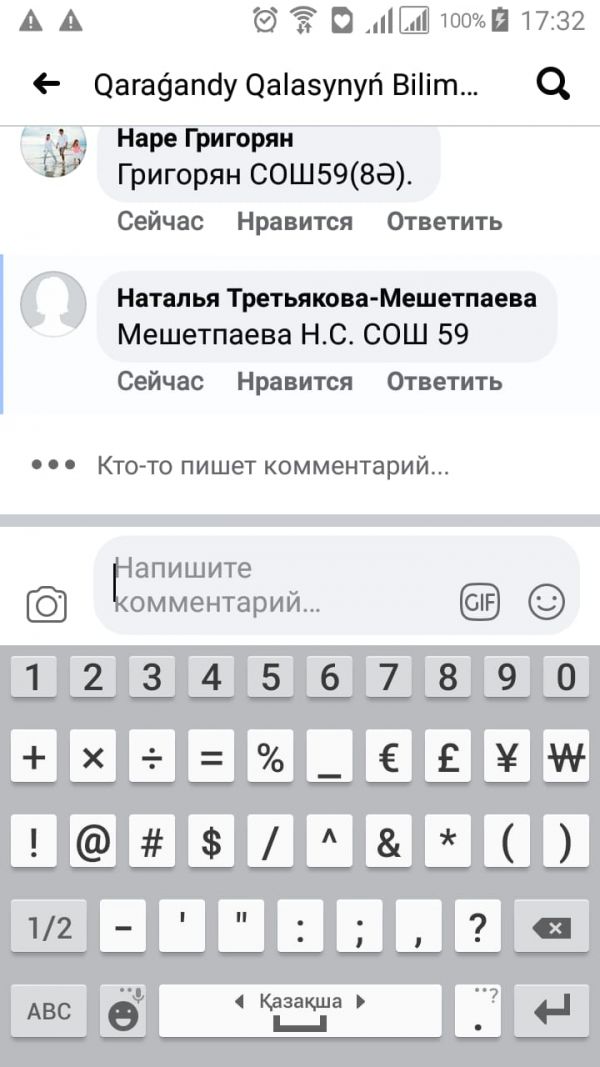
Task: Hit the enter key on keyboard
Action: click(x=552, y=1011)
